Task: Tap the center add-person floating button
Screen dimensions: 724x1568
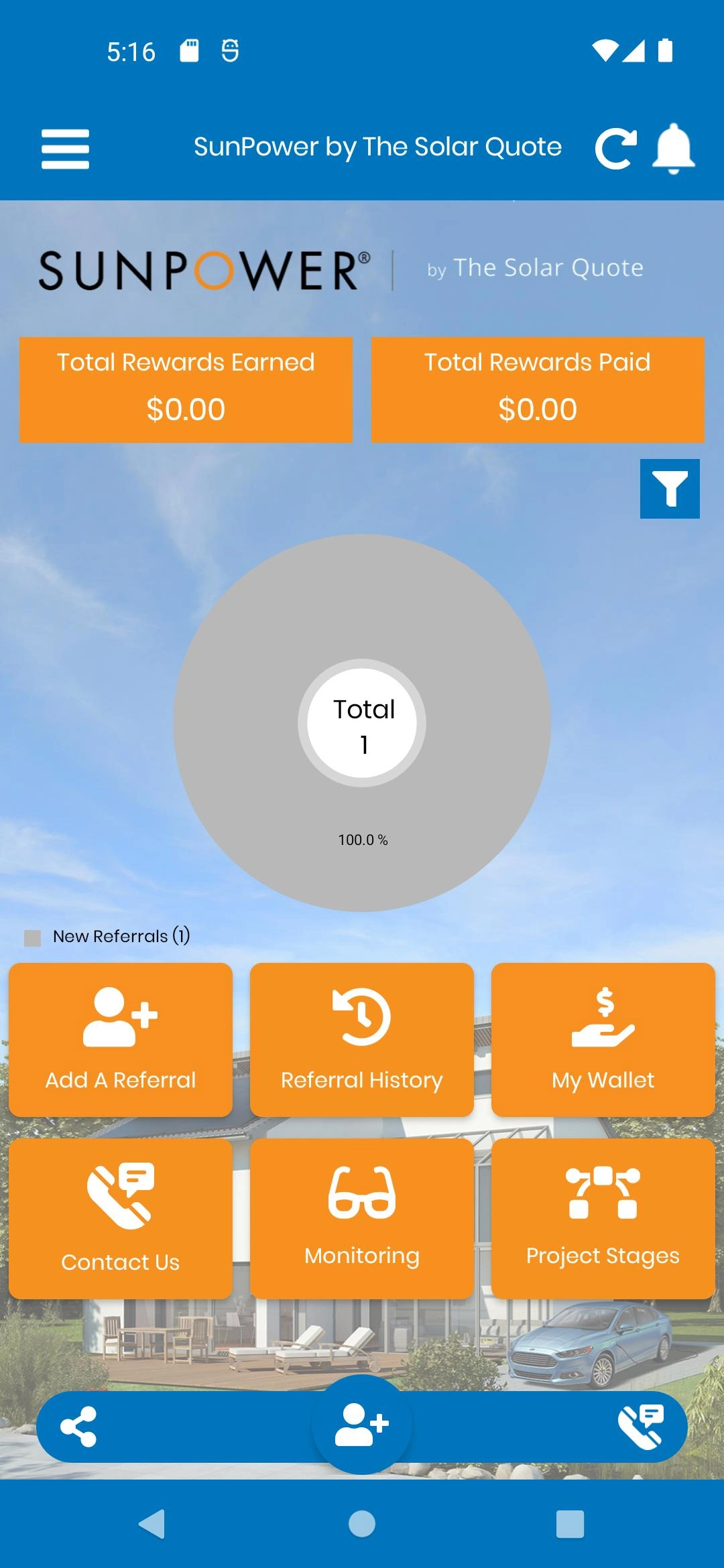Action: [362, 1423]
